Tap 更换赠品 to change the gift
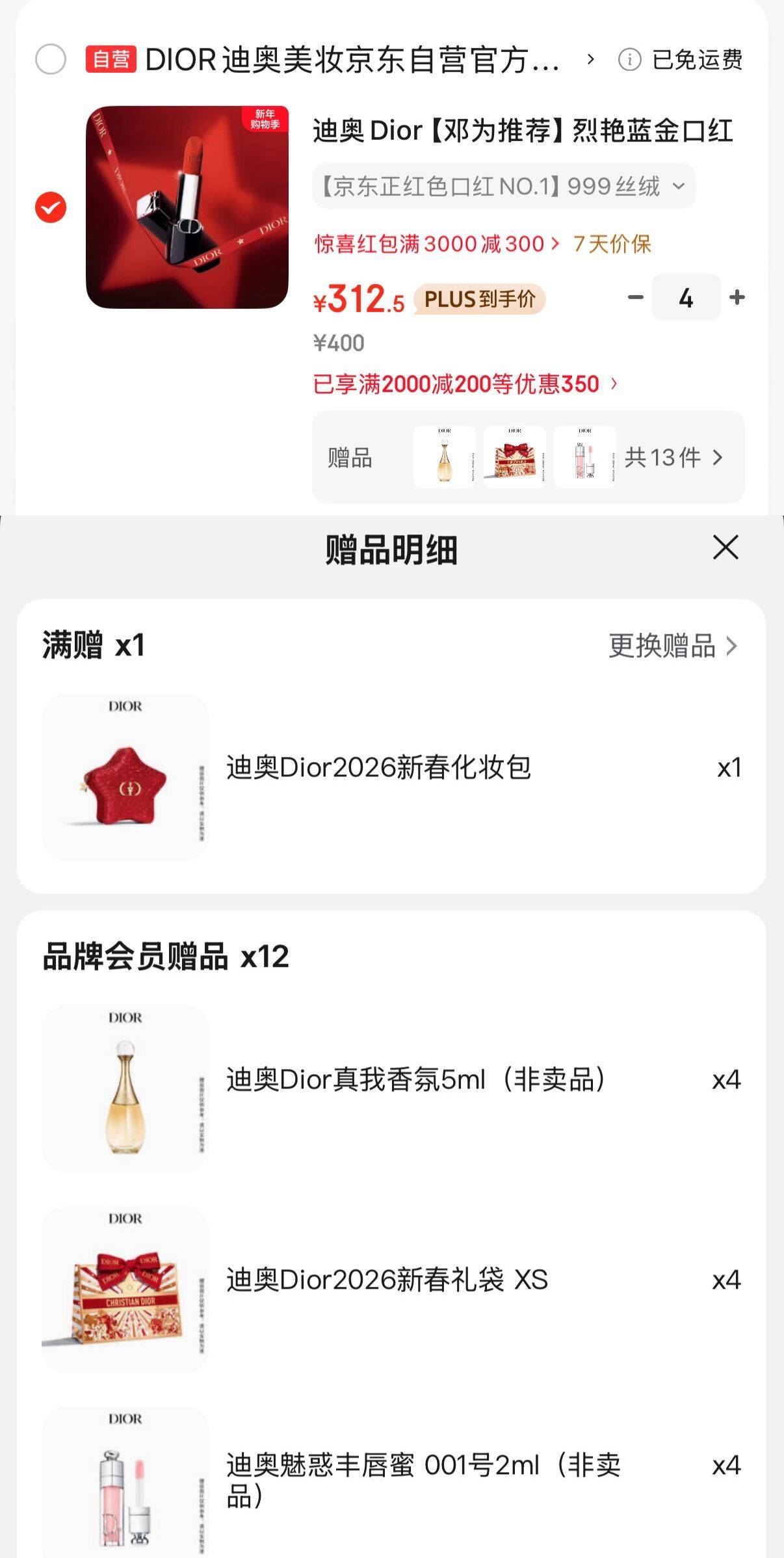784x1558 pixels. (x=672, y=646)
